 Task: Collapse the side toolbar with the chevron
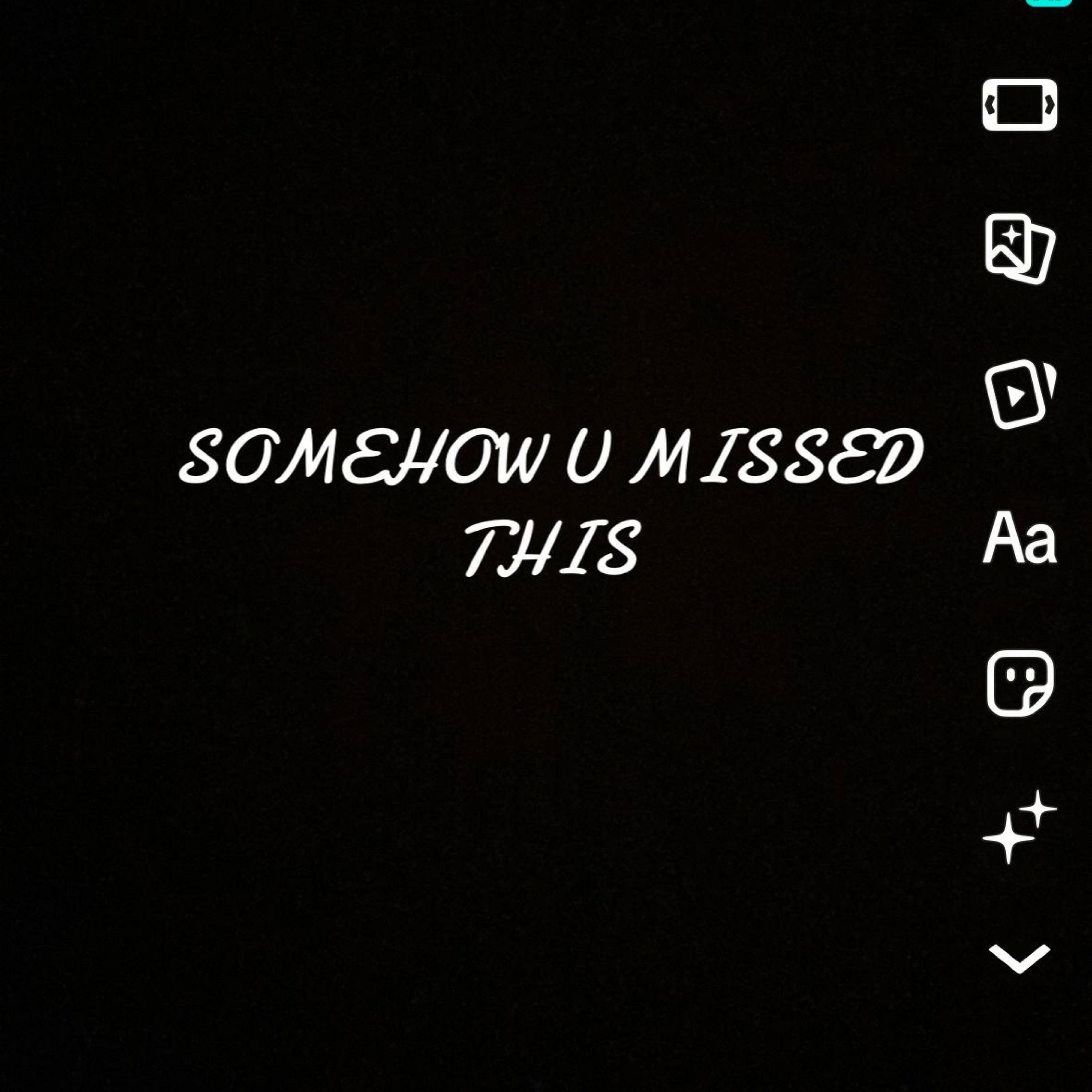point(1020,959)
